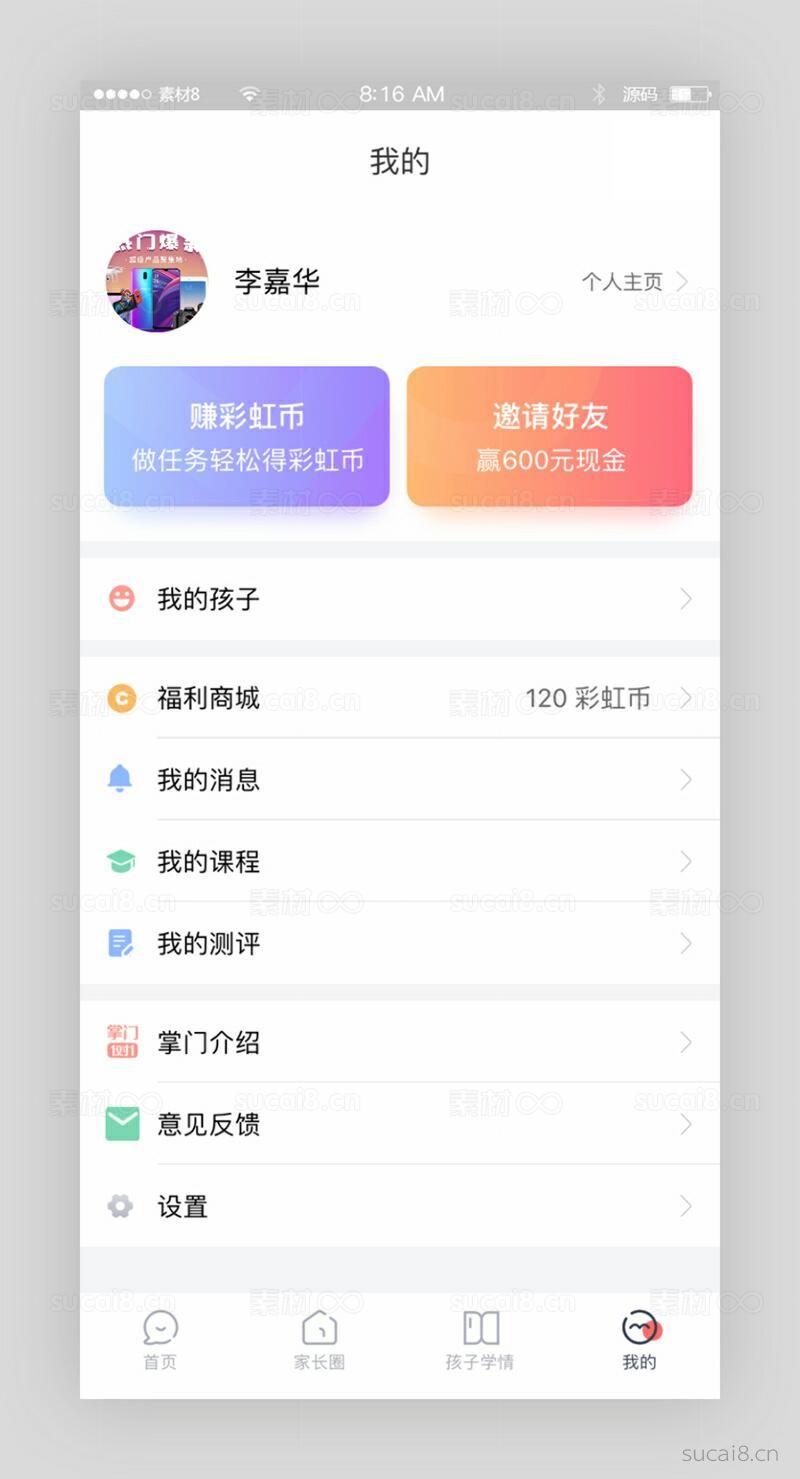Open 掌门介绍 introduction
This screenshot has width=800, height=1479.
[x=400, y=1043]
